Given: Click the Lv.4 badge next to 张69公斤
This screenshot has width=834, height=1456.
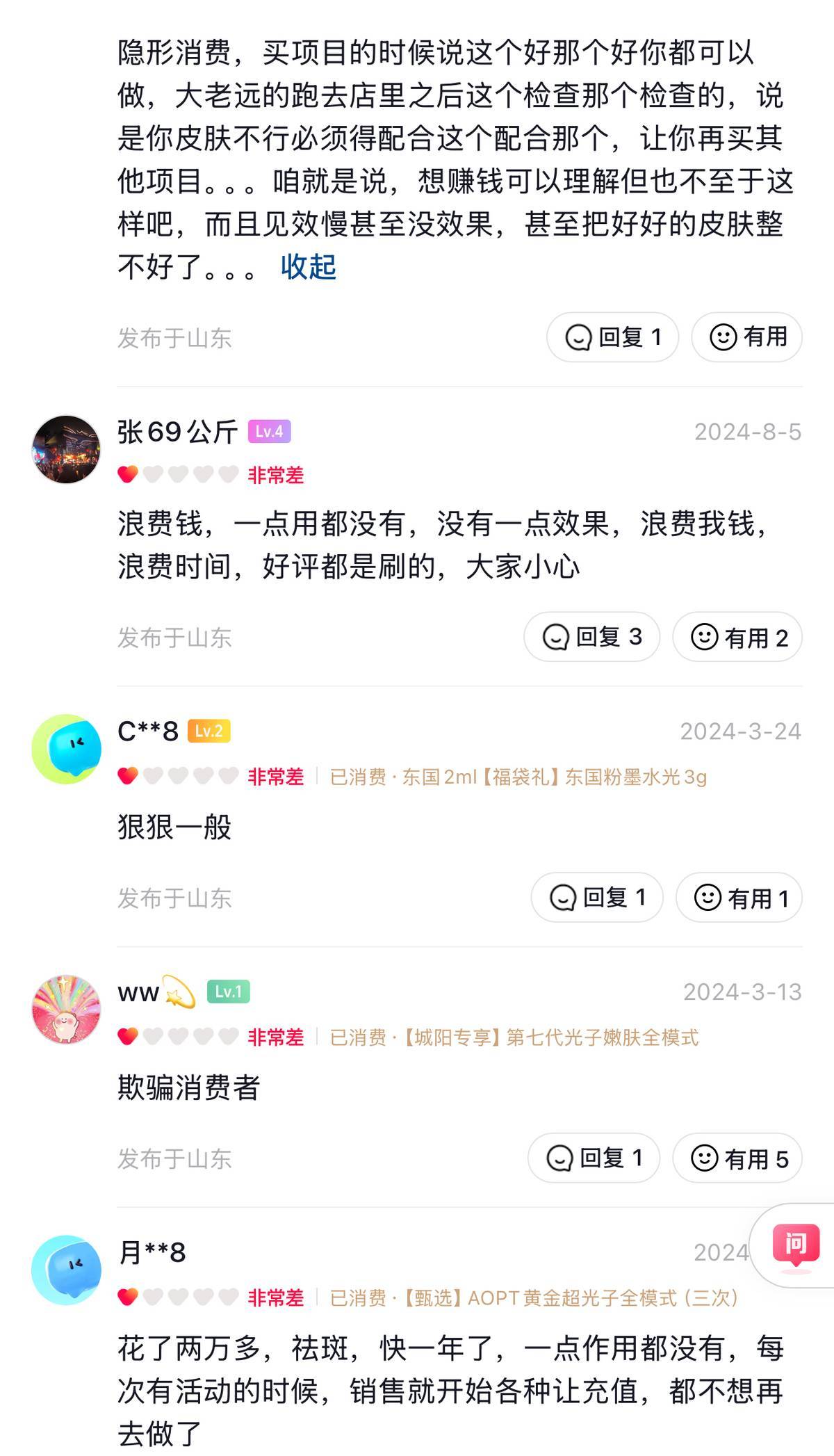Looking at the screenshot, I should pyautogui.click(x=269, y=431).
